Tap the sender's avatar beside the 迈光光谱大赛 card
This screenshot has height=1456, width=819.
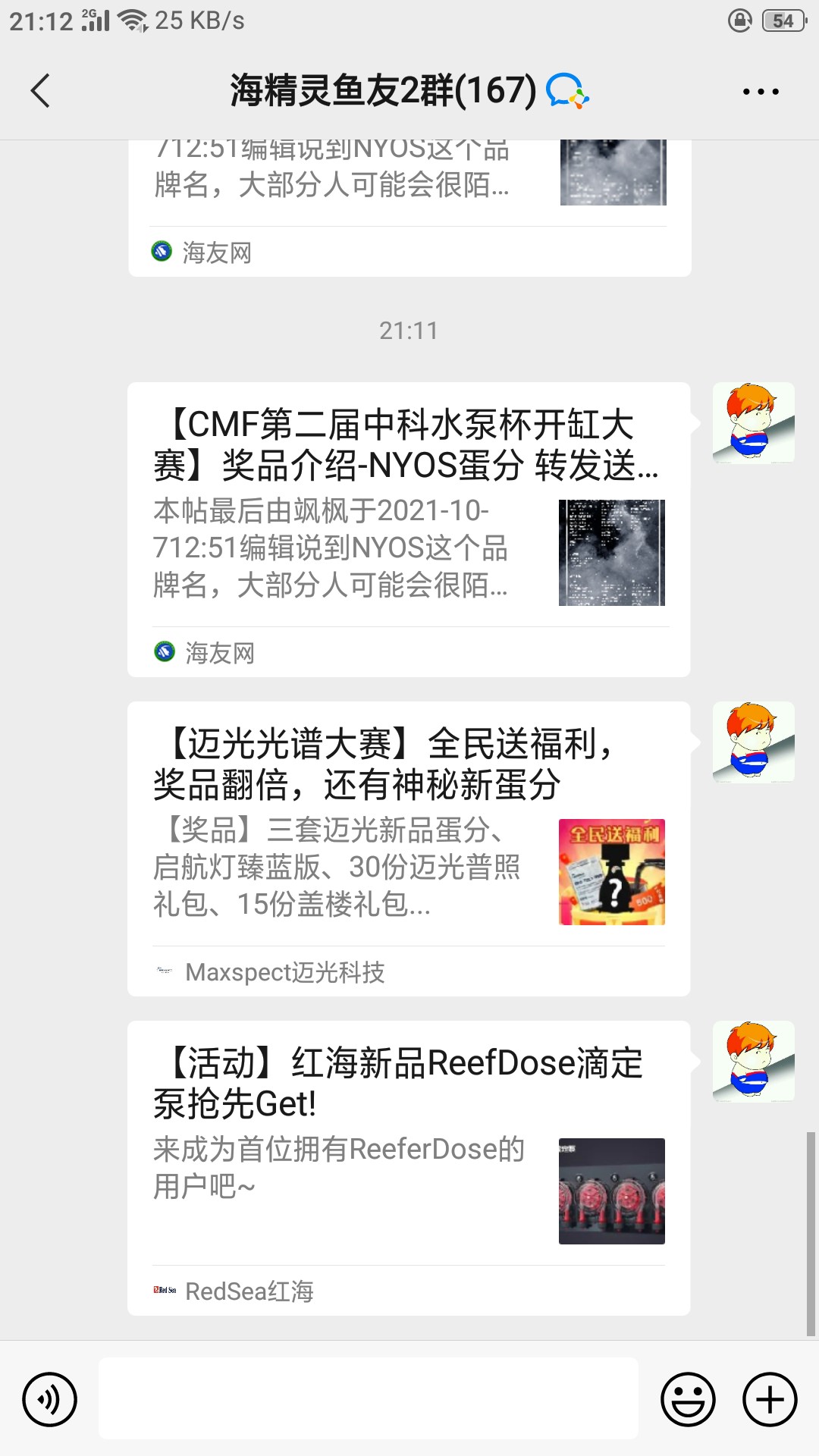(x=753, y=742)
